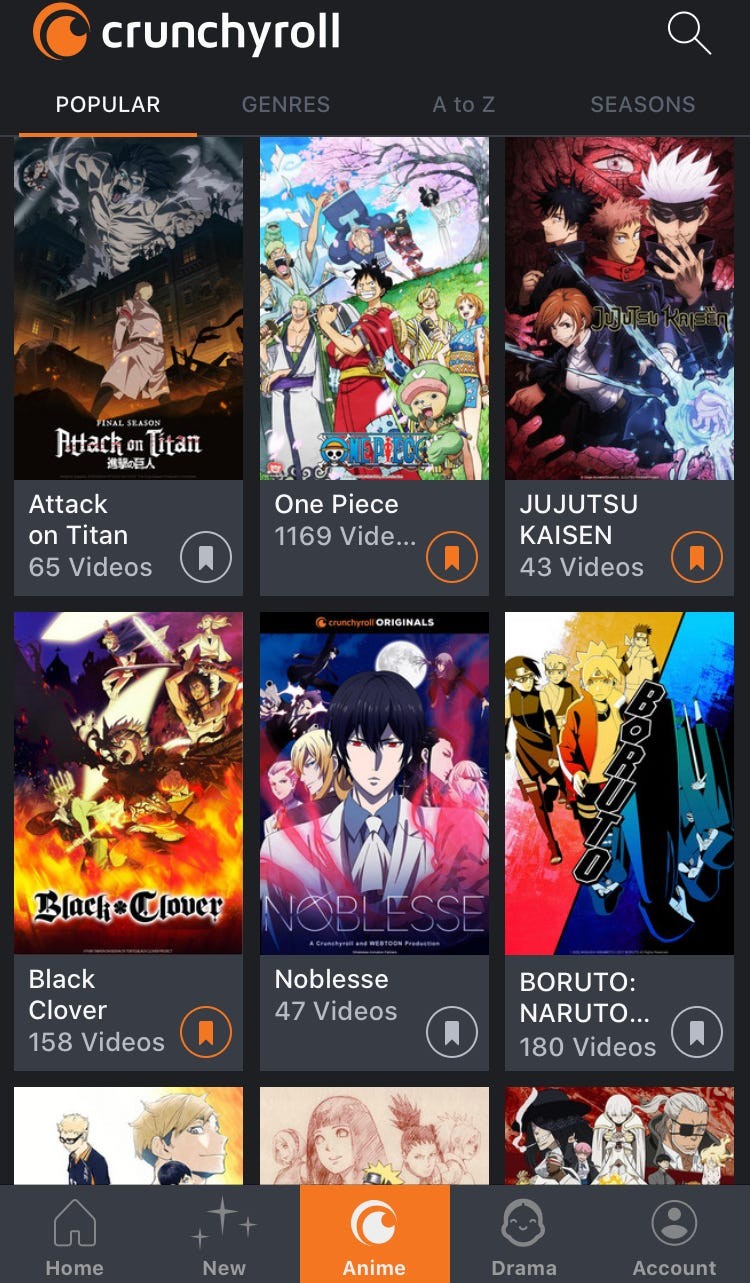
Task: Tap the Crunchyroll Originals badge on Noblesse
Action: click(x=374, y=620)
